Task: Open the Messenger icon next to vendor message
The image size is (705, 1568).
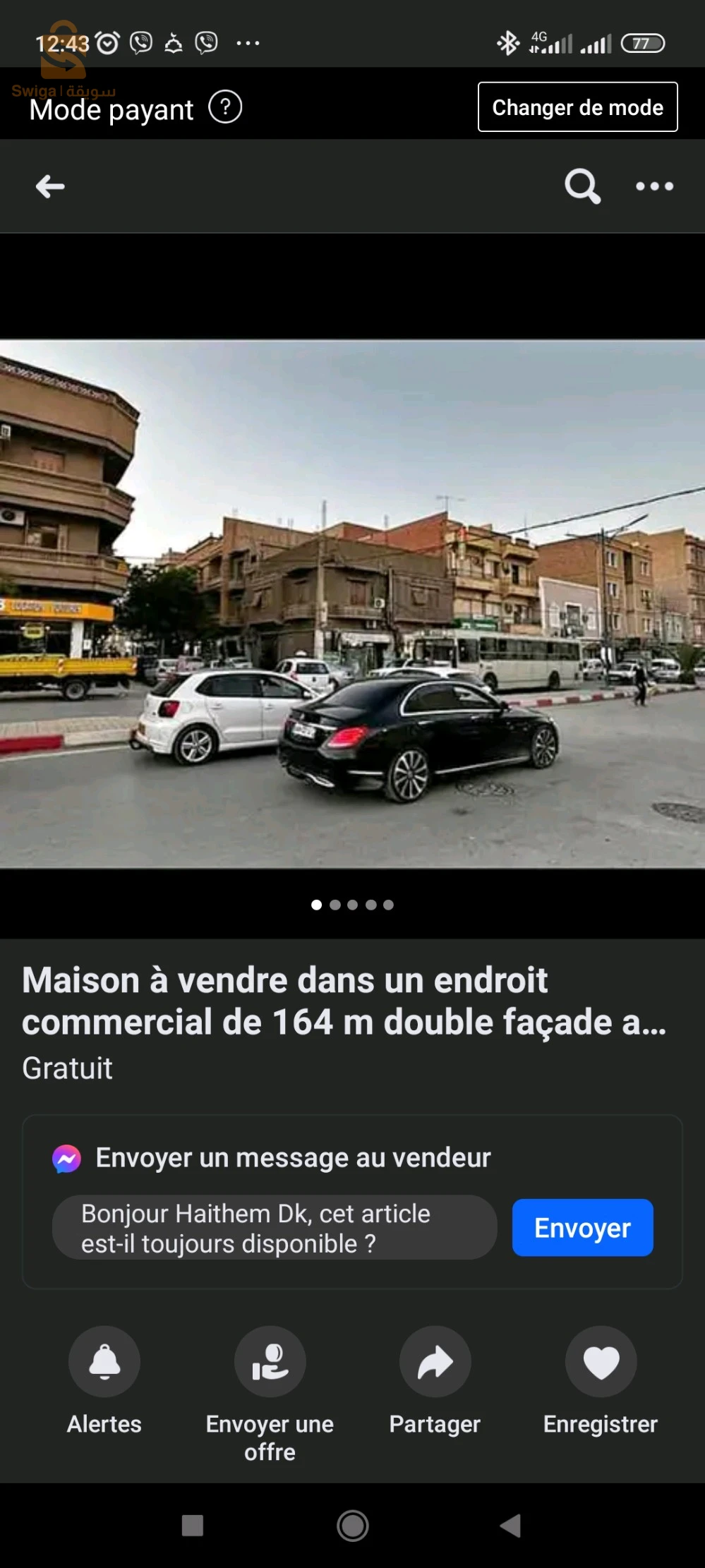Action: (x=66, y=1157)
